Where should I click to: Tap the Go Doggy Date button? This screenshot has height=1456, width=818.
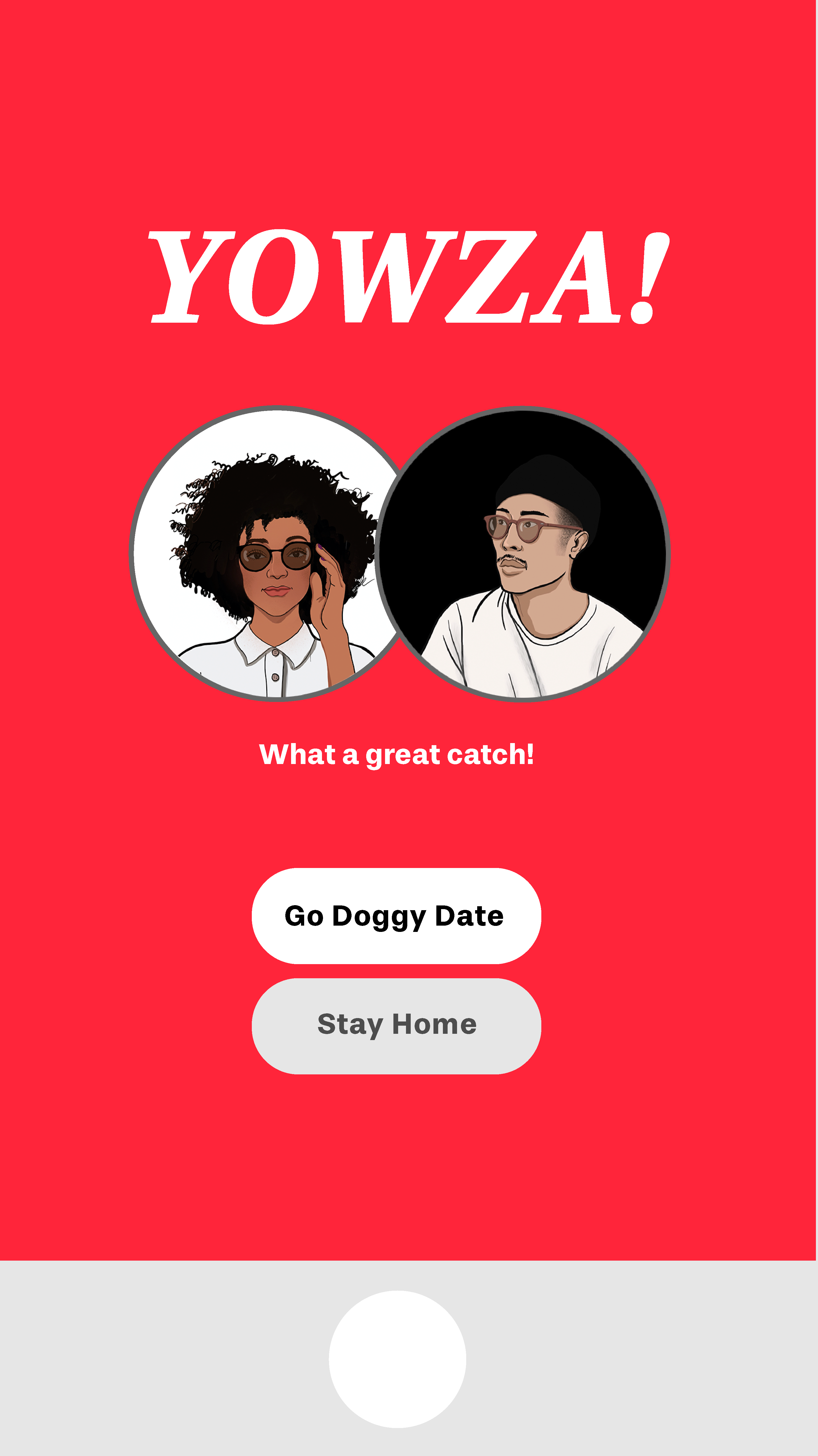(x=396, y=916)
